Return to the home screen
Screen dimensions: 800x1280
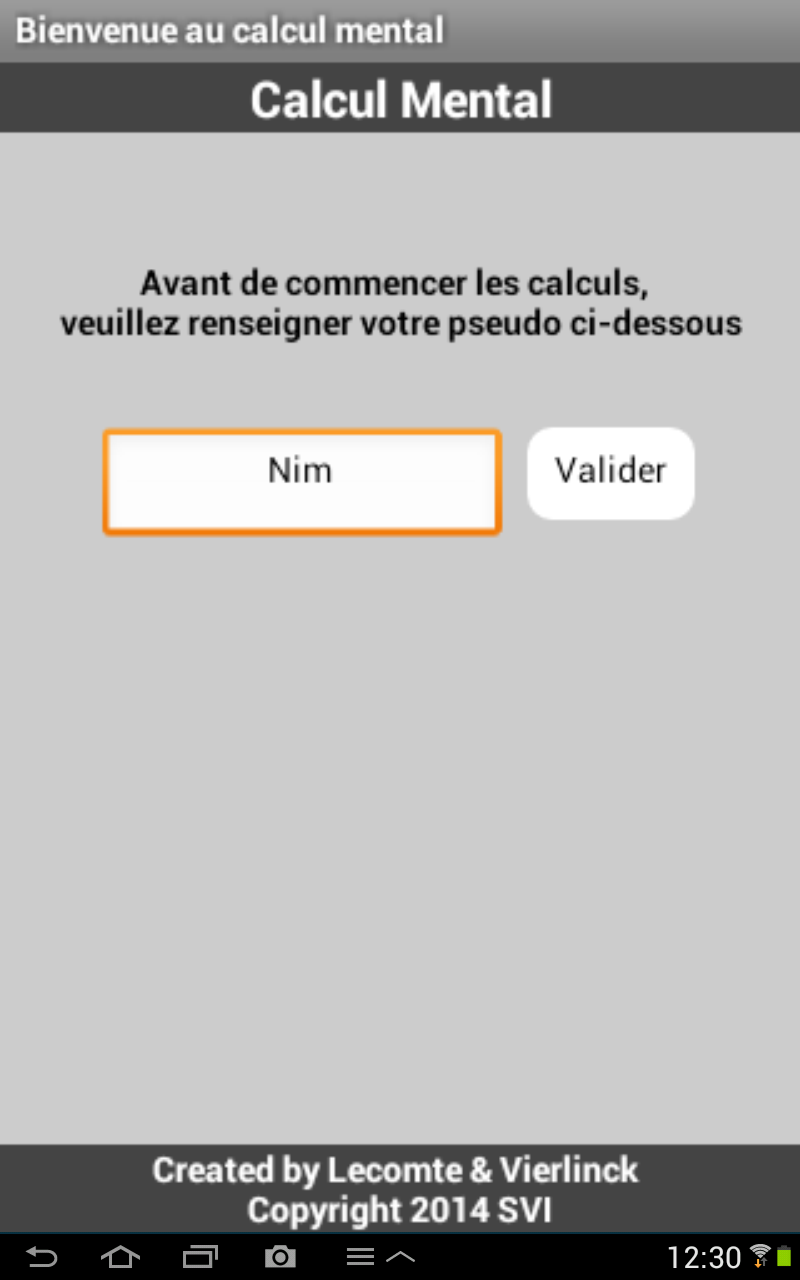pos(120,1257)
